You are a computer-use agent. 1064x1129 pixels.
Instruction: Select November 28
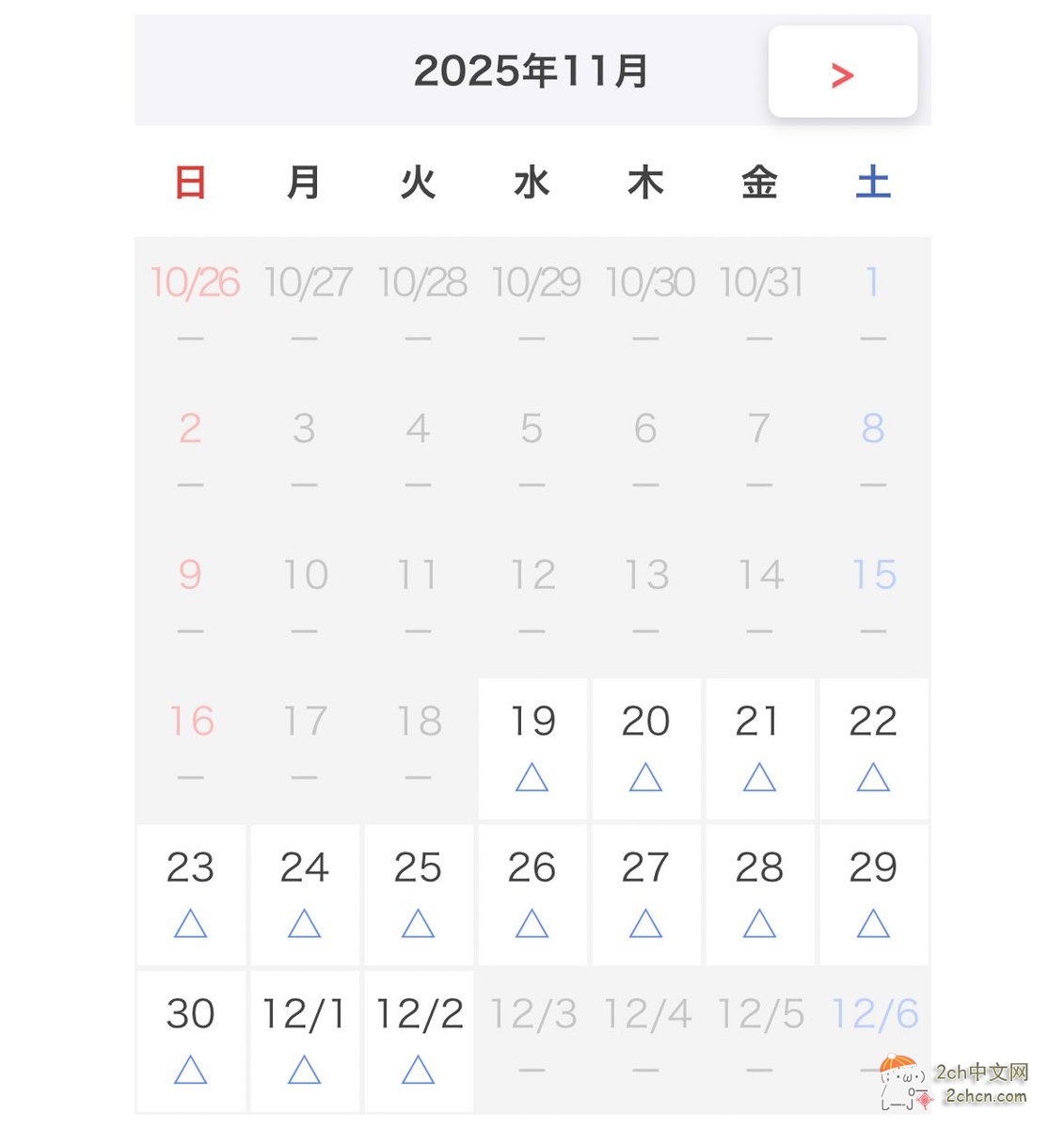[759, 894]
